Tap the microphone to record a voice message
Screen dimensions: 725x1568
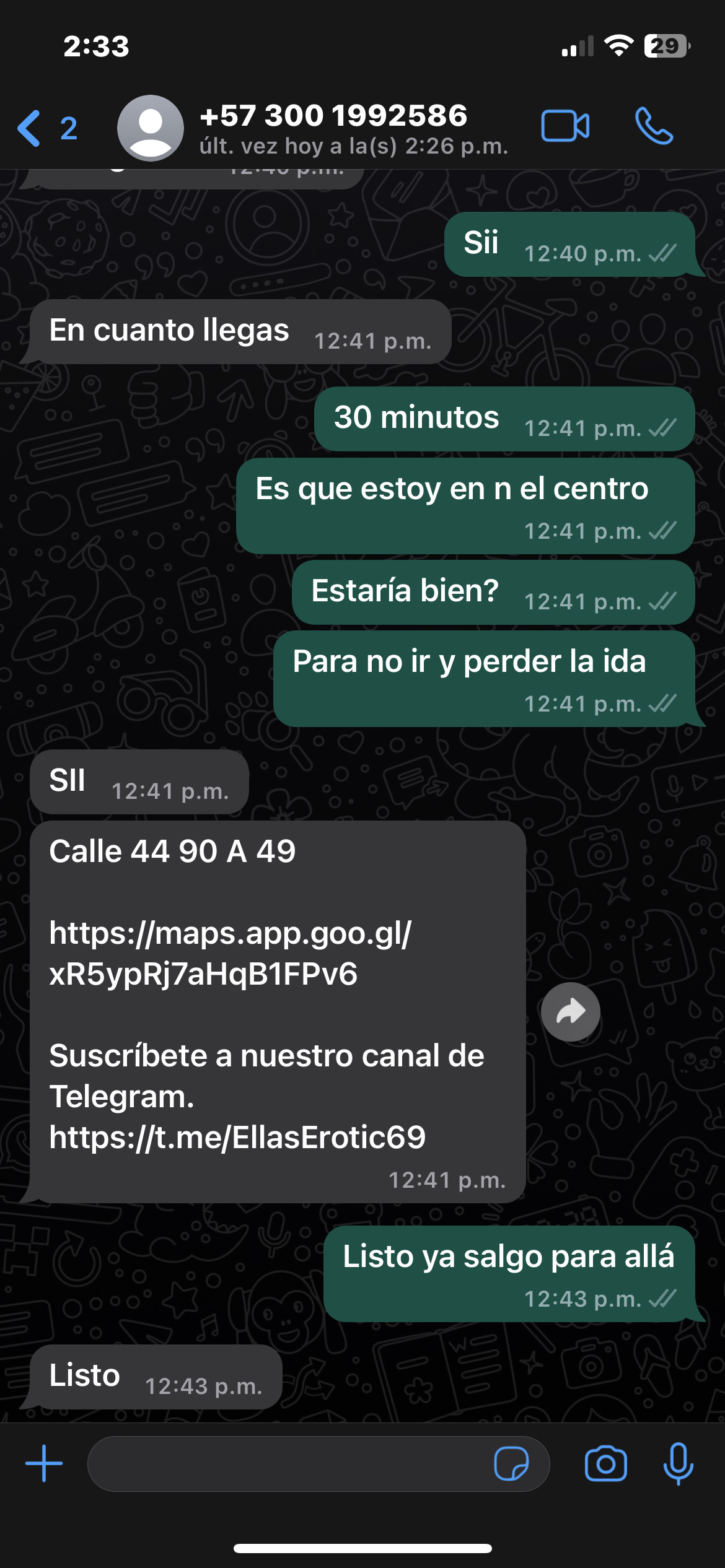679,1463
